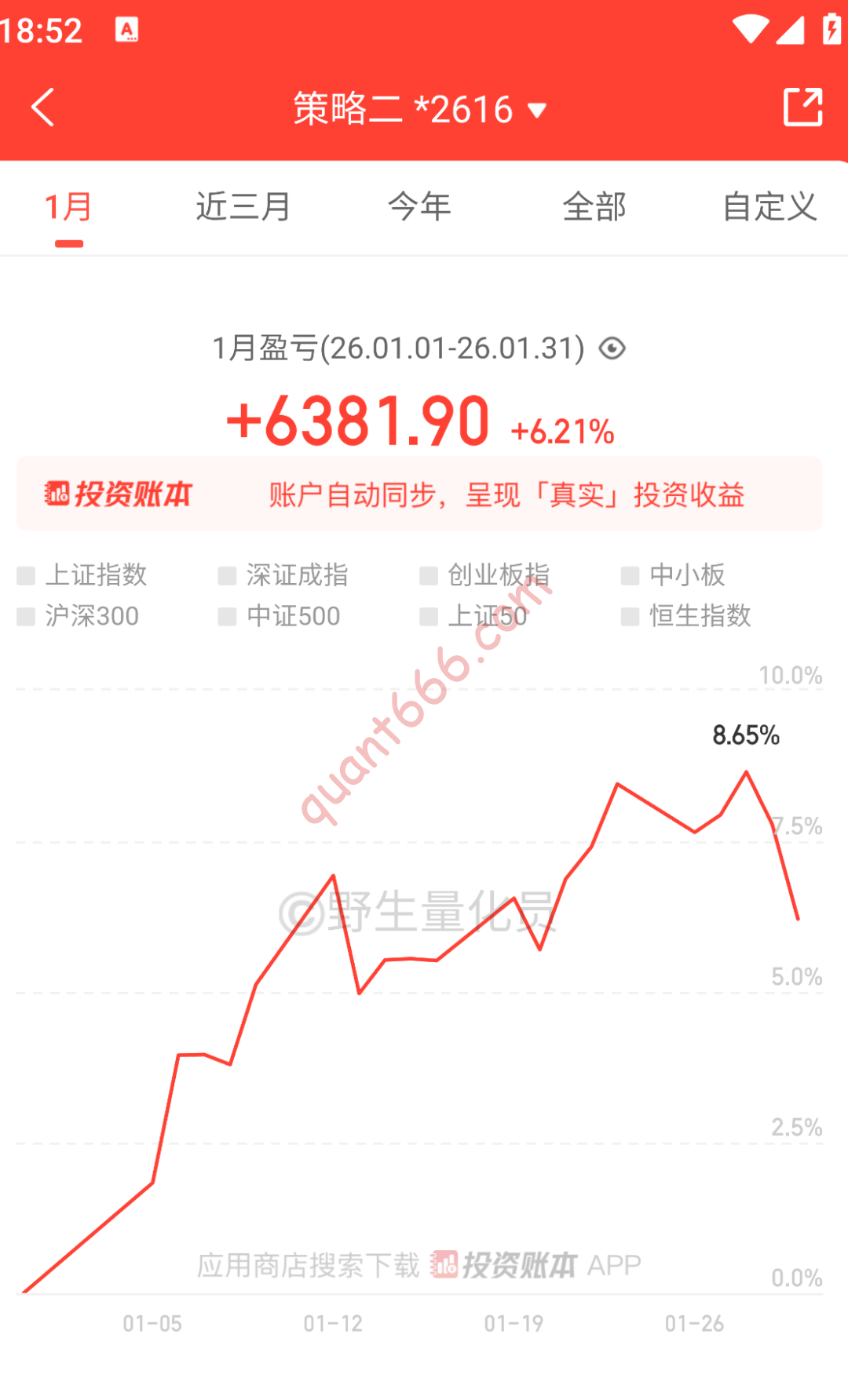Select the 上证50 checkbox

[x=429, y=617]
